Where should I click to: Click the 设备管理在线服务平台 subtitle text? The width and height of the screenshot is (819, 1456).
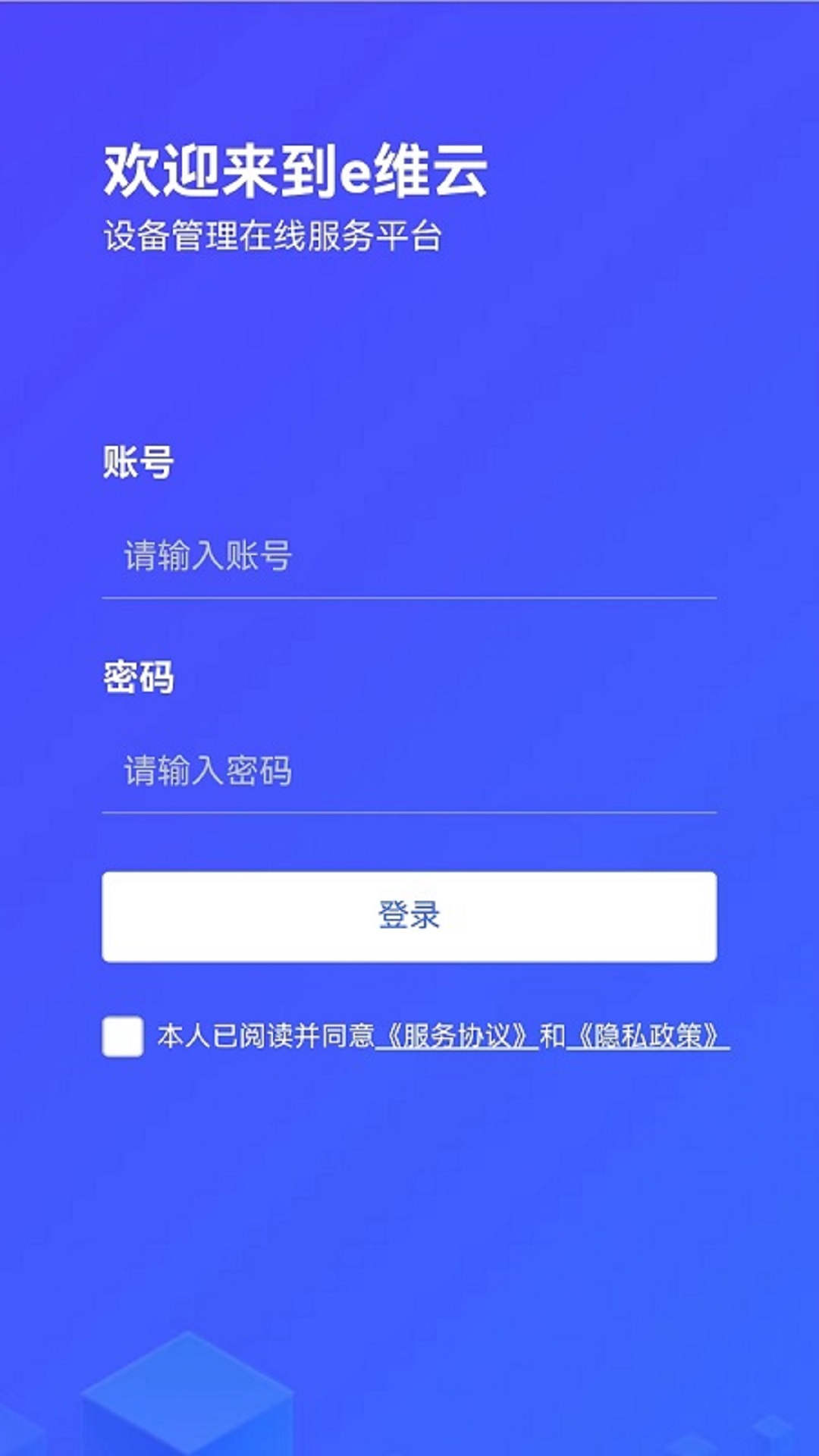(274, 236)
